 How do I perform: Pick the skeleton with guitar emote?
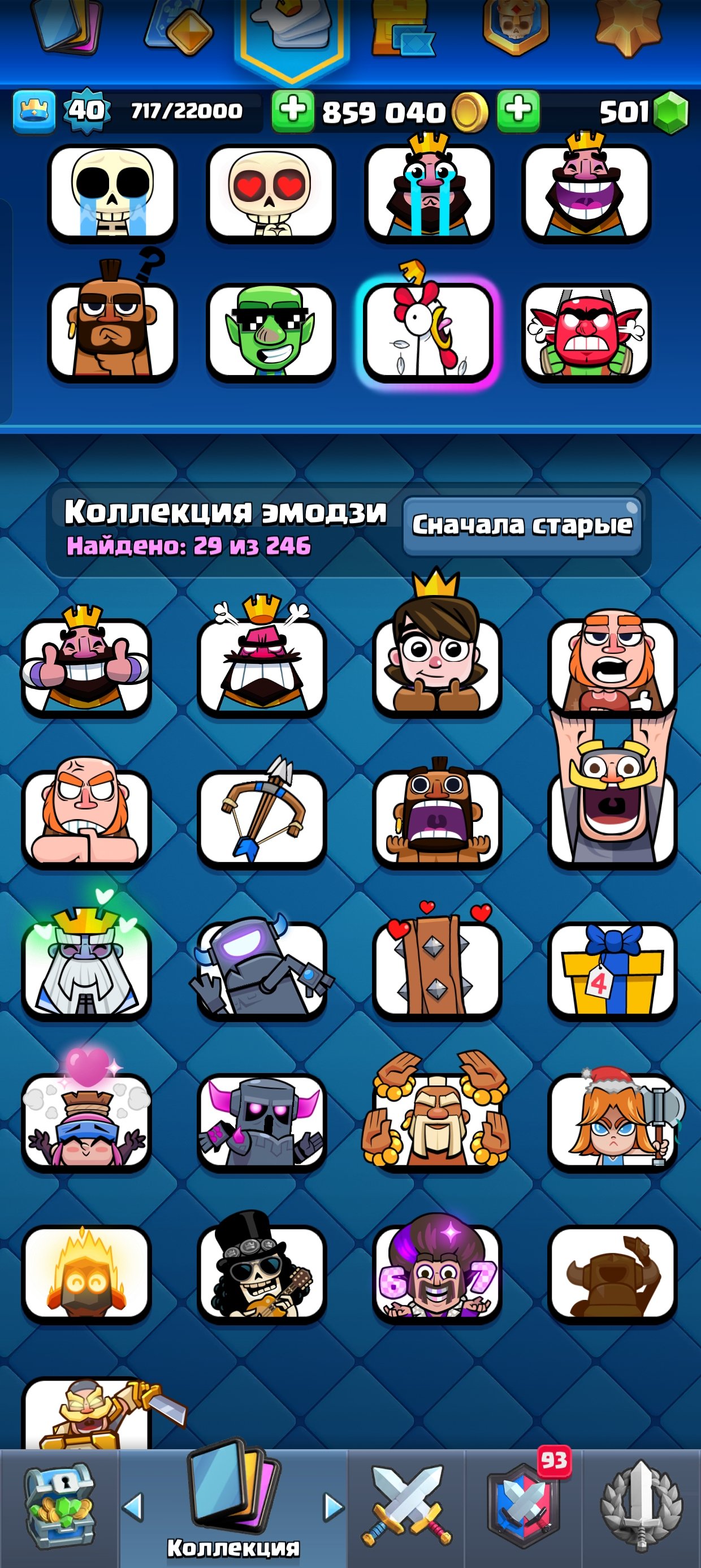[x=261, y=1271]
